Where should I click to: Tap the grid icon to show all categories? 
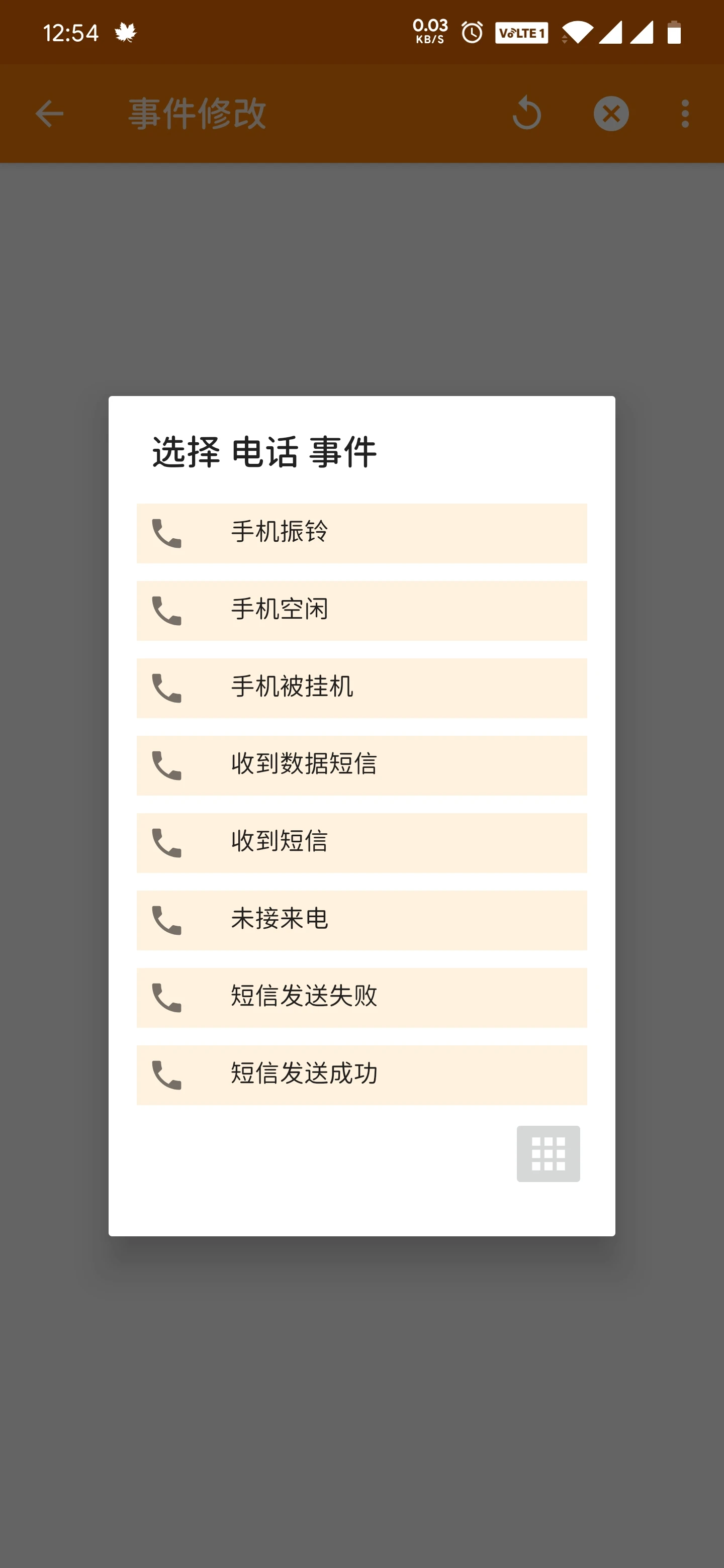pyautogui.click(x=548, y=1153)
